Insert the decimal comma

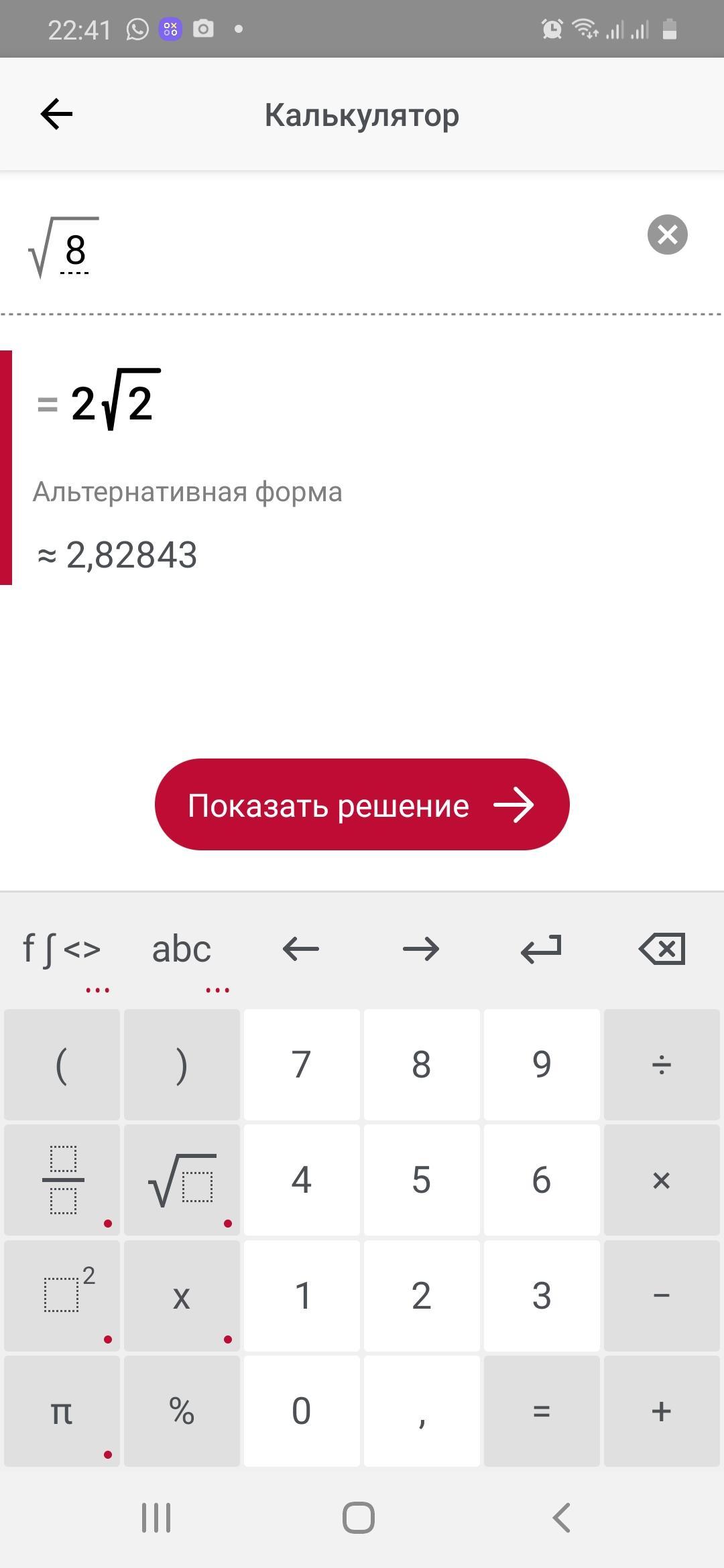pos(422,1411)
